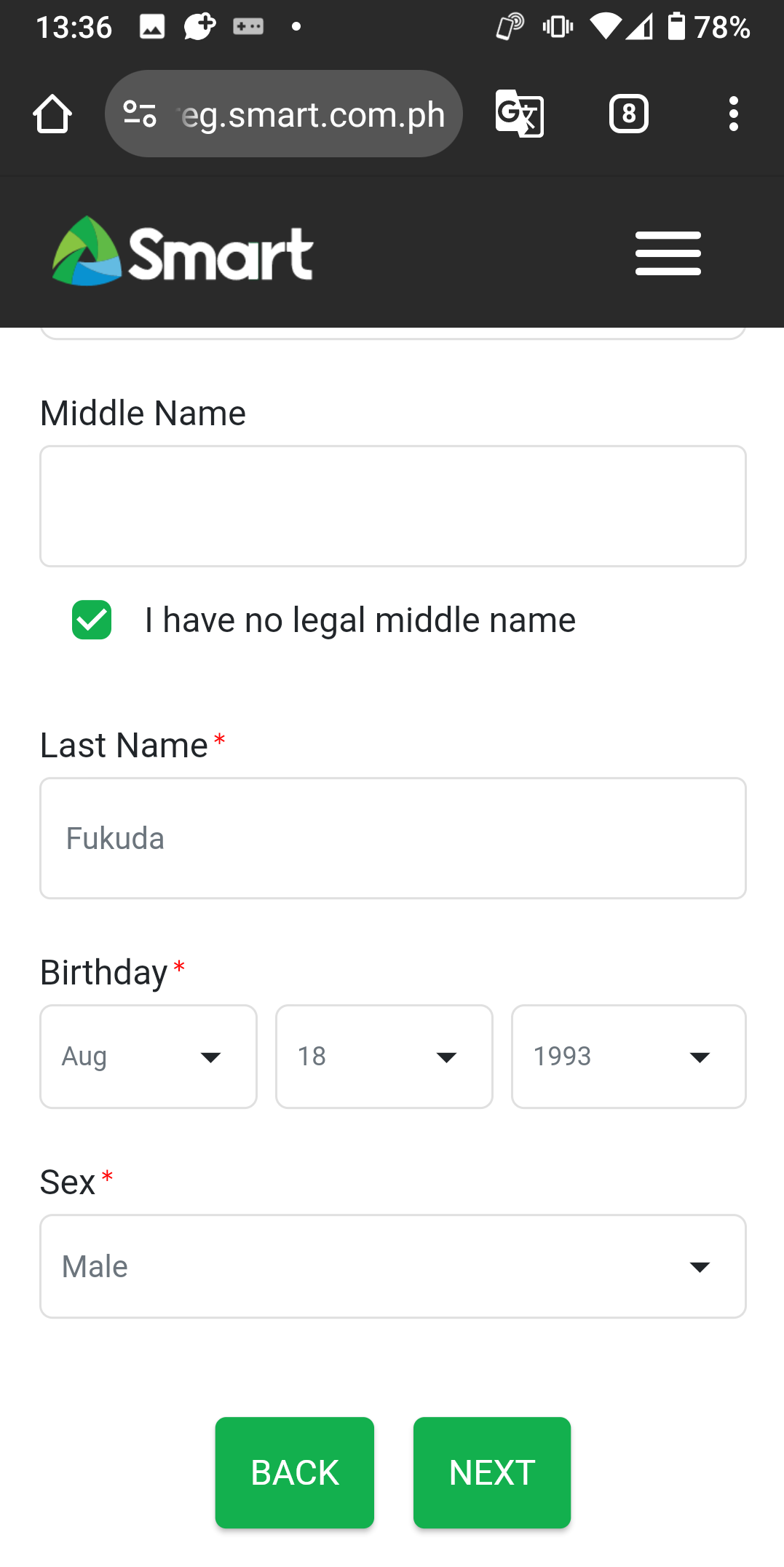
Task: Uncheck I have no legal middle name
Action: click(92, 620)
